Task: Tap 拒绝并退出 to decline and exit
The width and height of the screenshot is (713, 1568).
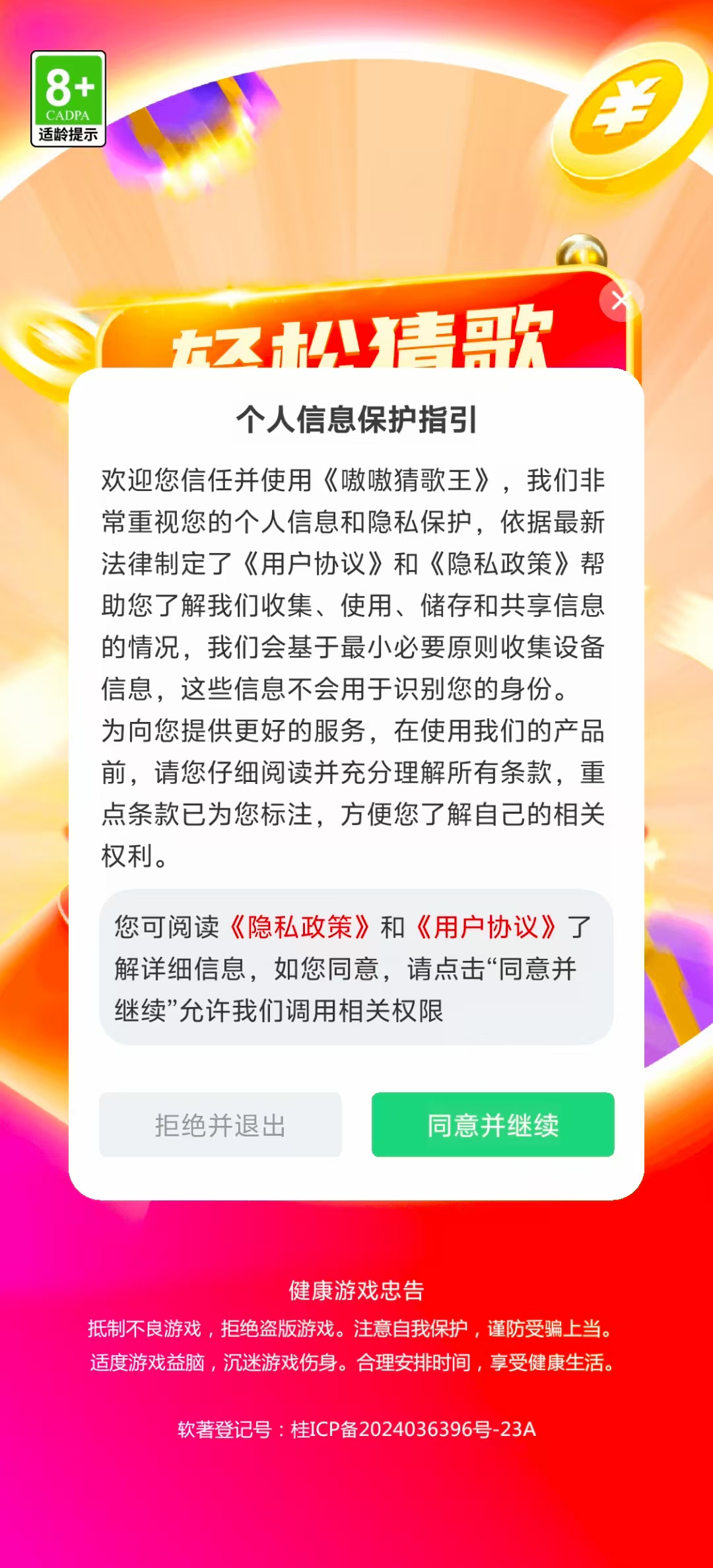Action: coord(221,1125)
